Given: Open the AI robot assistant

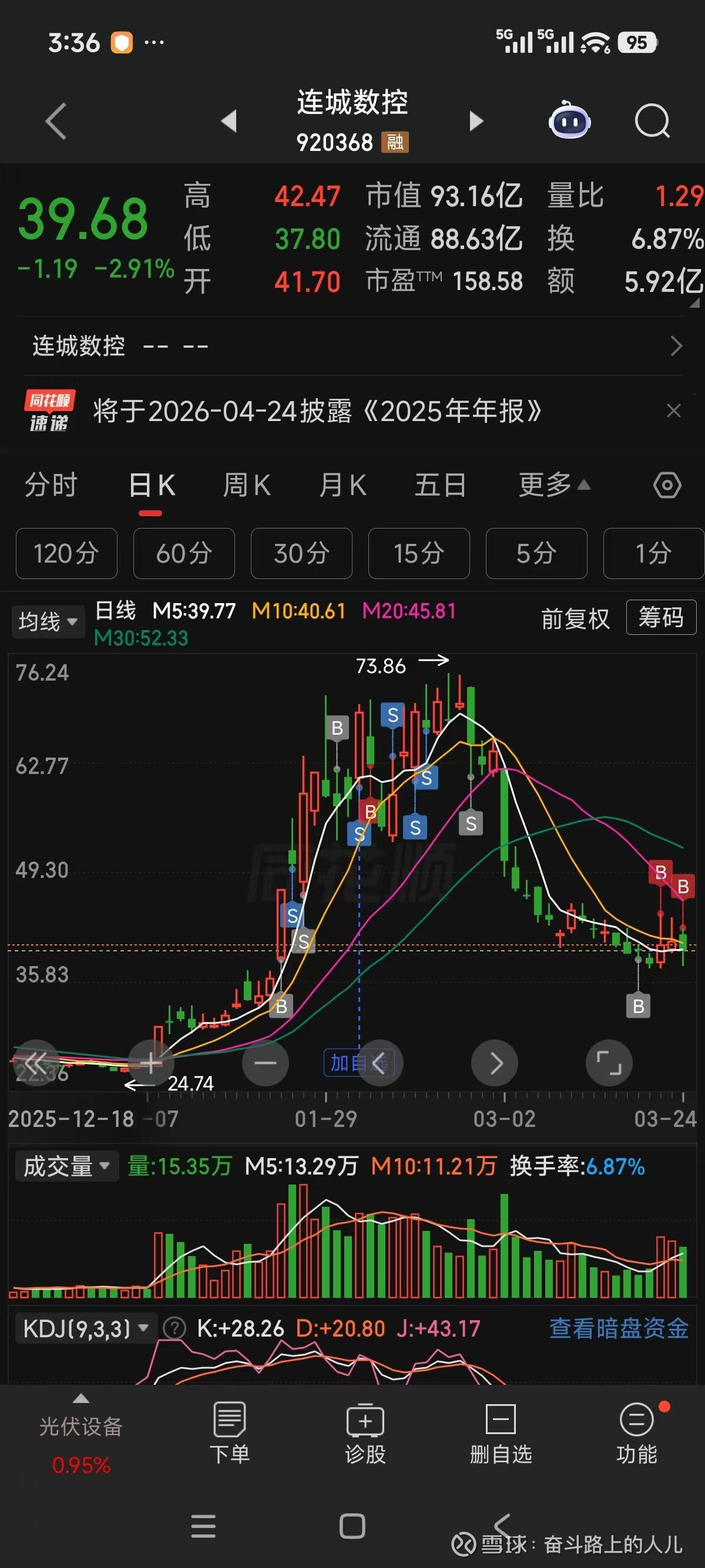Looking at the screenshot, I should pos(569,121).
